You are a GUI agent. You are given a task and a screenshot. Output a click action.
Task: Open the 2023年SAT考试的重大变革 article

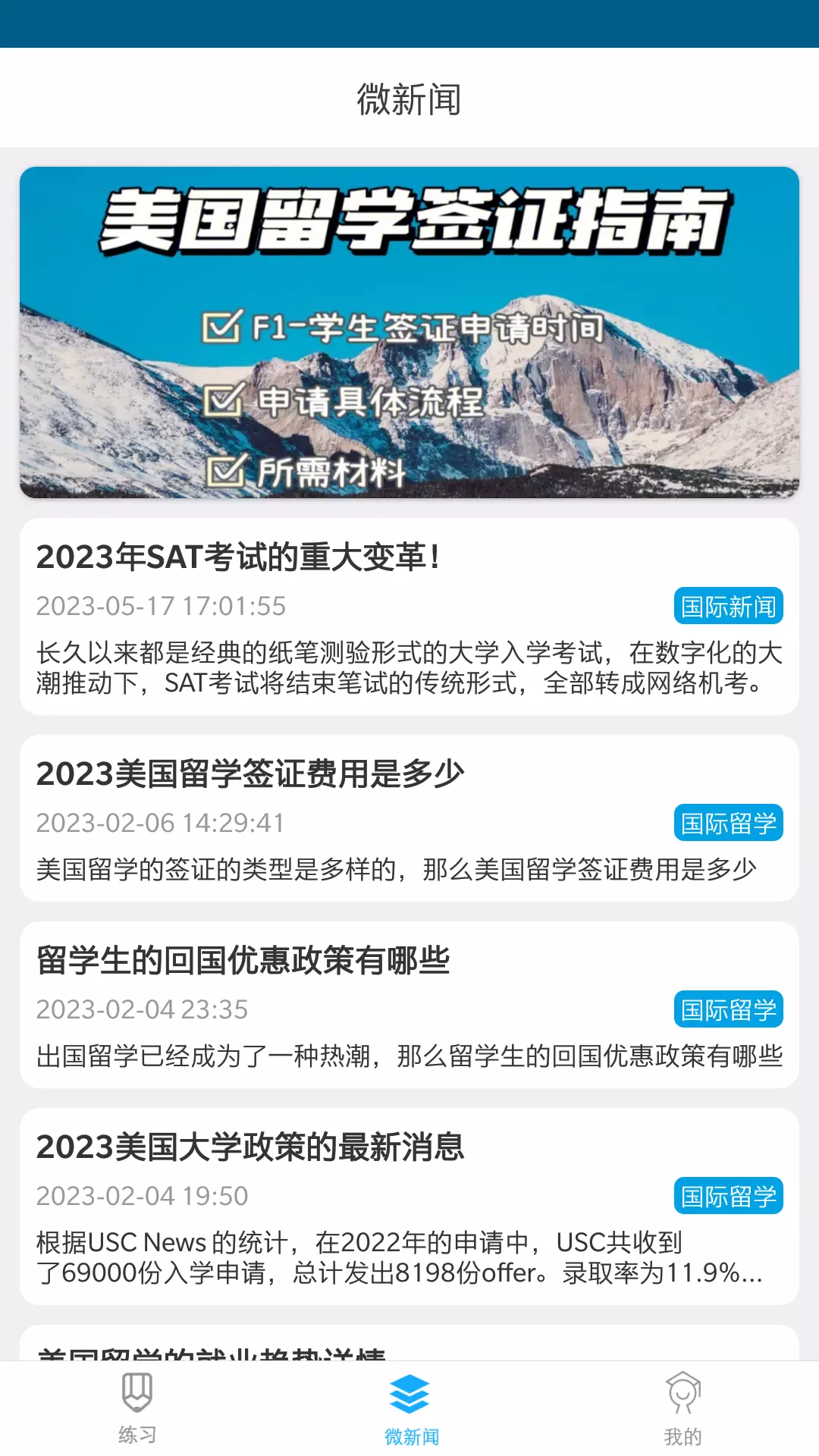(x=409, y=617)
